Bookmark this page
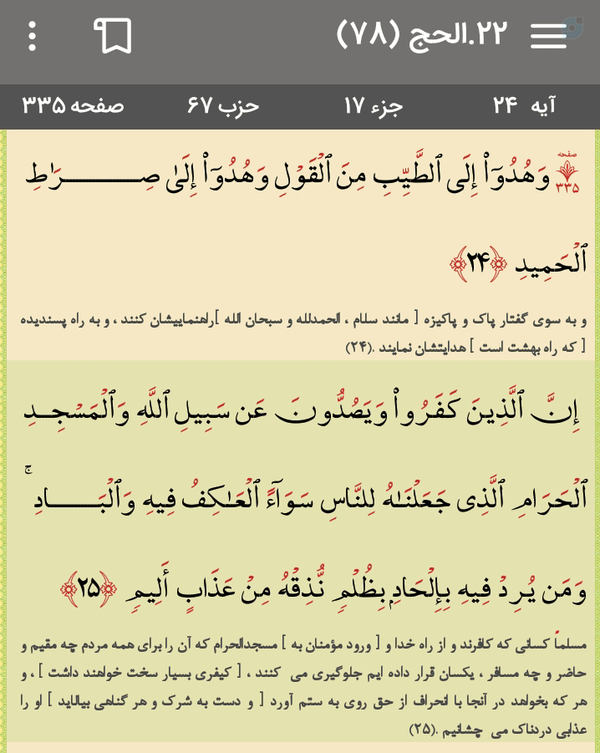The height and width of the screenshot is (753, 600). click(113, 36)
